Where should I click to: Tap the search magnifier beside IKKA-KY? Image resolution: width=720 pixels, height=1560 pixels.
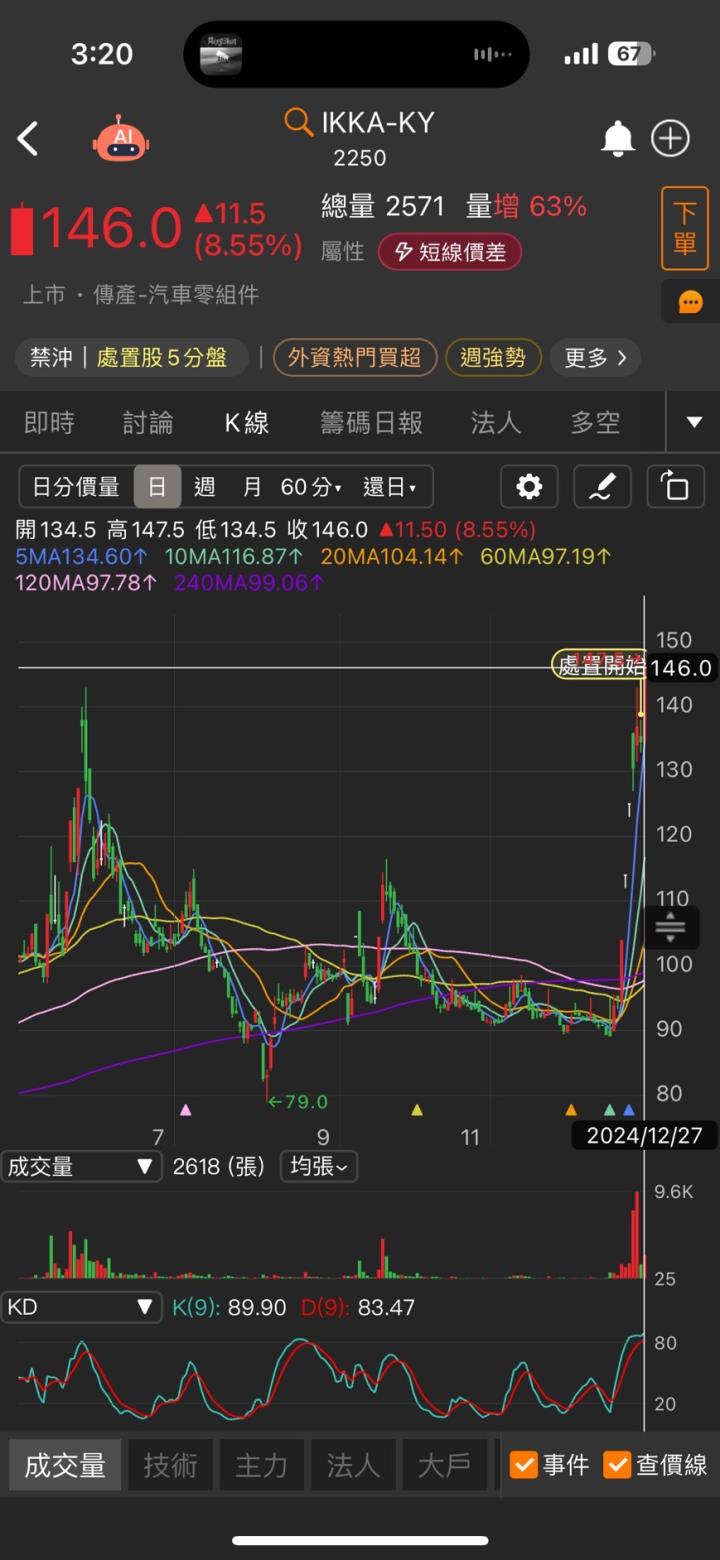pos(297,122)
